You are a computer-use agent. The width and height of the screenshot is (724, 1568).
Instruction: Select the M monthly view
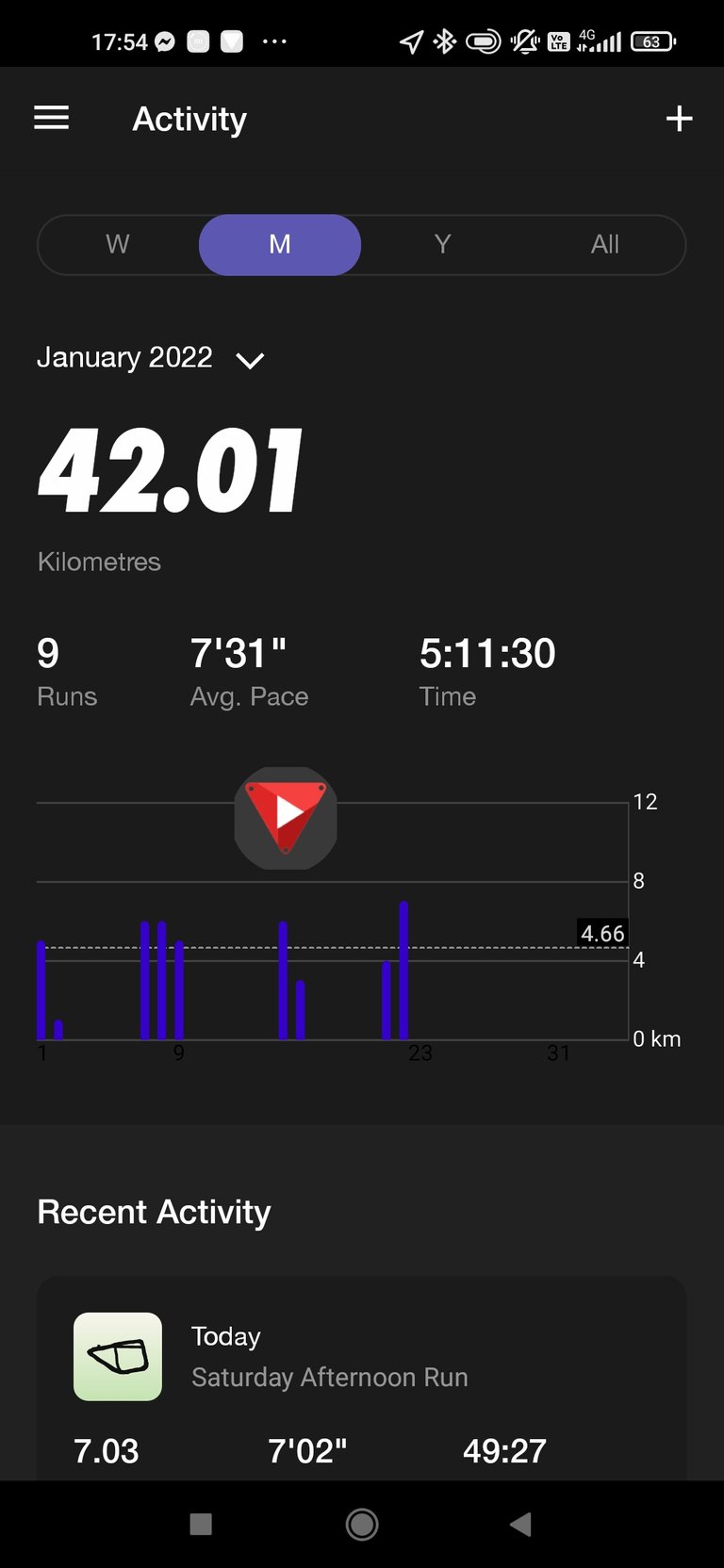tap(280, 245)
